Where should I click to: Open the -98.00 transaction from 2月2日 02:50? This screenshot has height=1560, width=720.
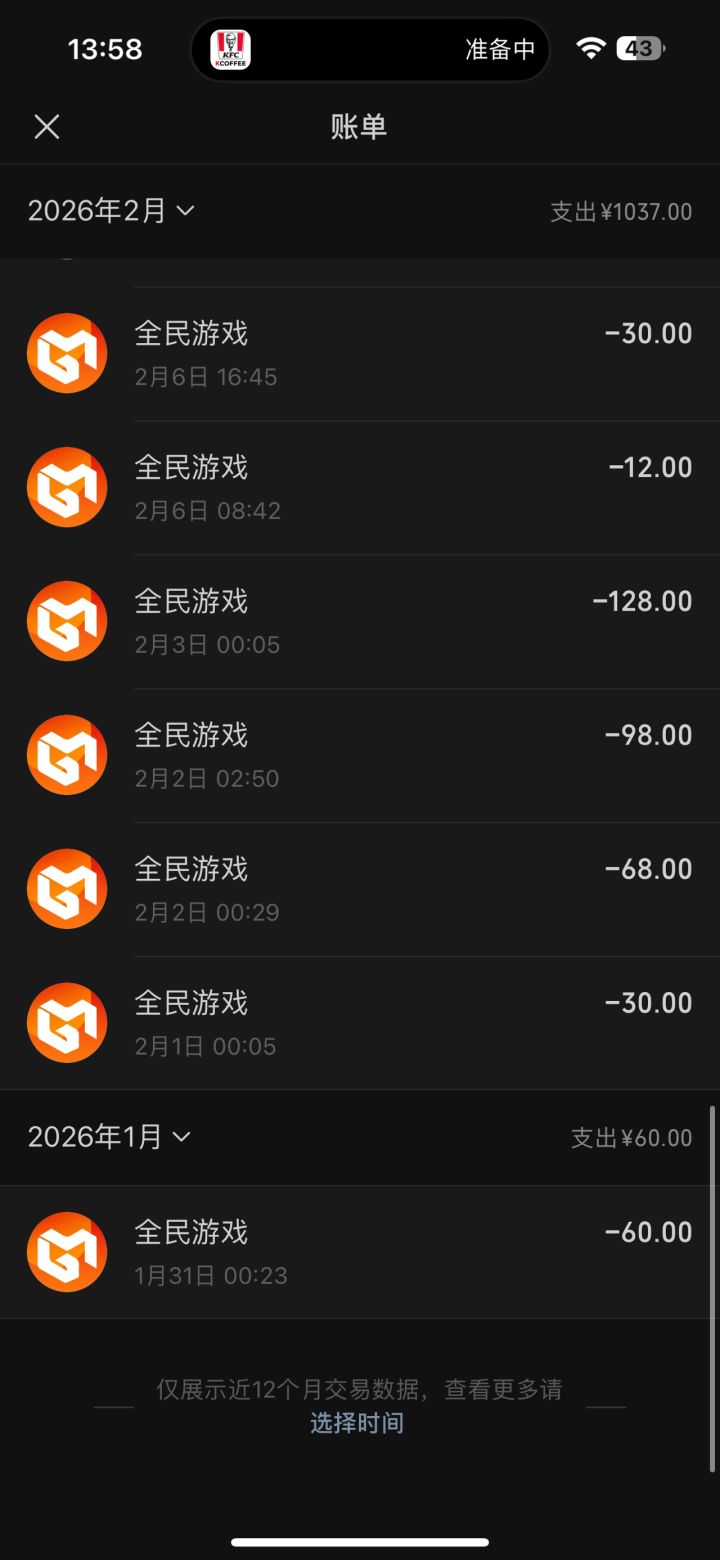(x=360, y=756)
